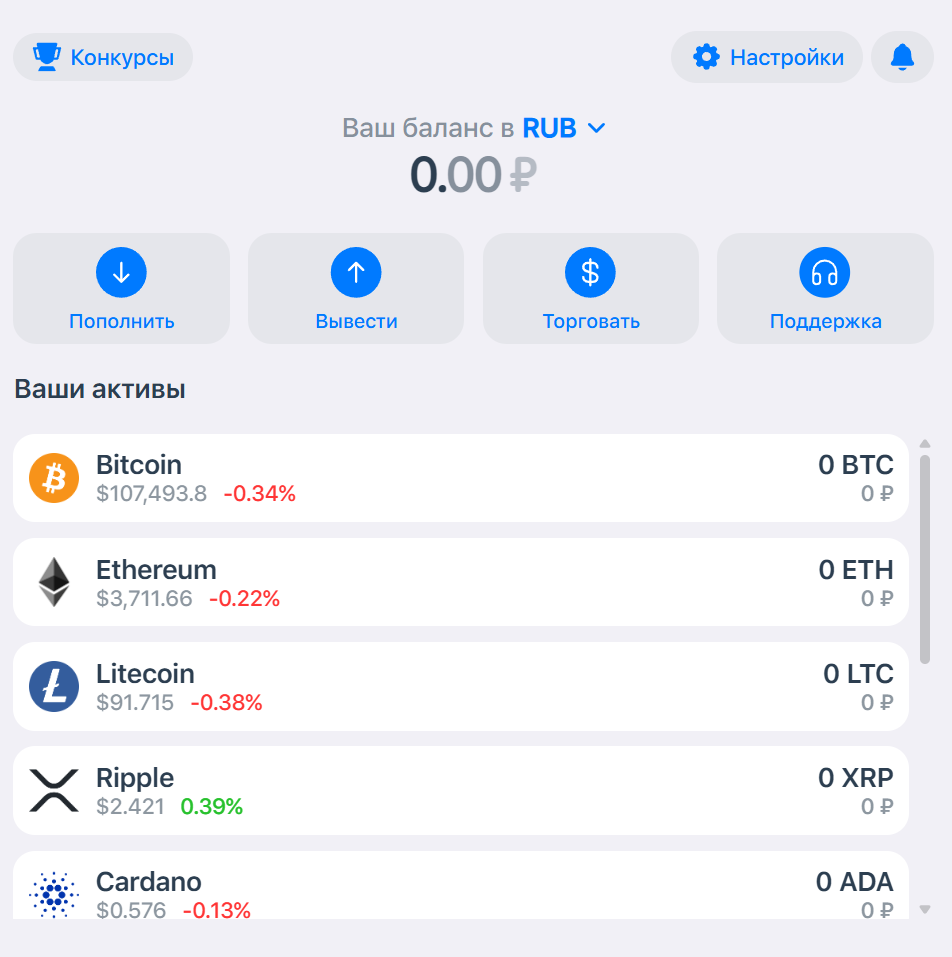Click the dollar trade icon on Торговать

(x=590, y=271)
